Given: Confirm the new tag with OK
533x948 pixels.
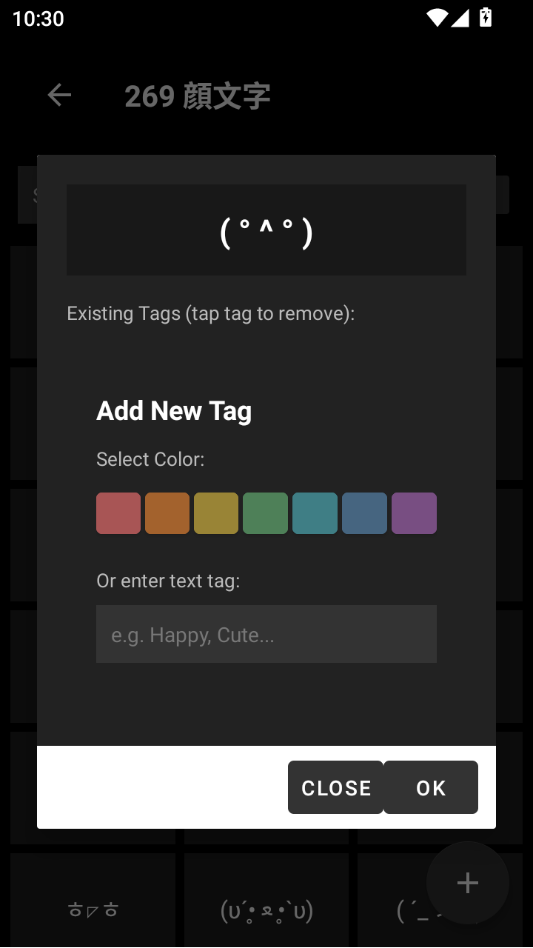Looking at the screenshot, I should point(431,787).
